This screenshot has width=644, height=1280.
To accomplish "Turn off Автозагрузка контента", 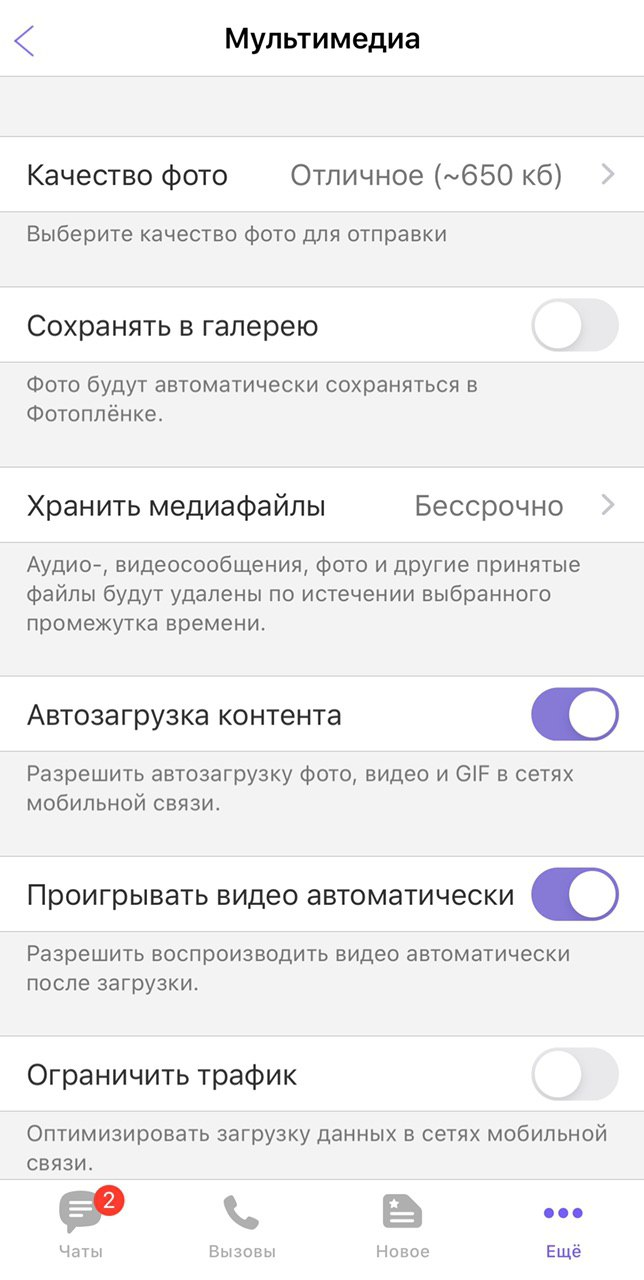I will click(575, 714).
